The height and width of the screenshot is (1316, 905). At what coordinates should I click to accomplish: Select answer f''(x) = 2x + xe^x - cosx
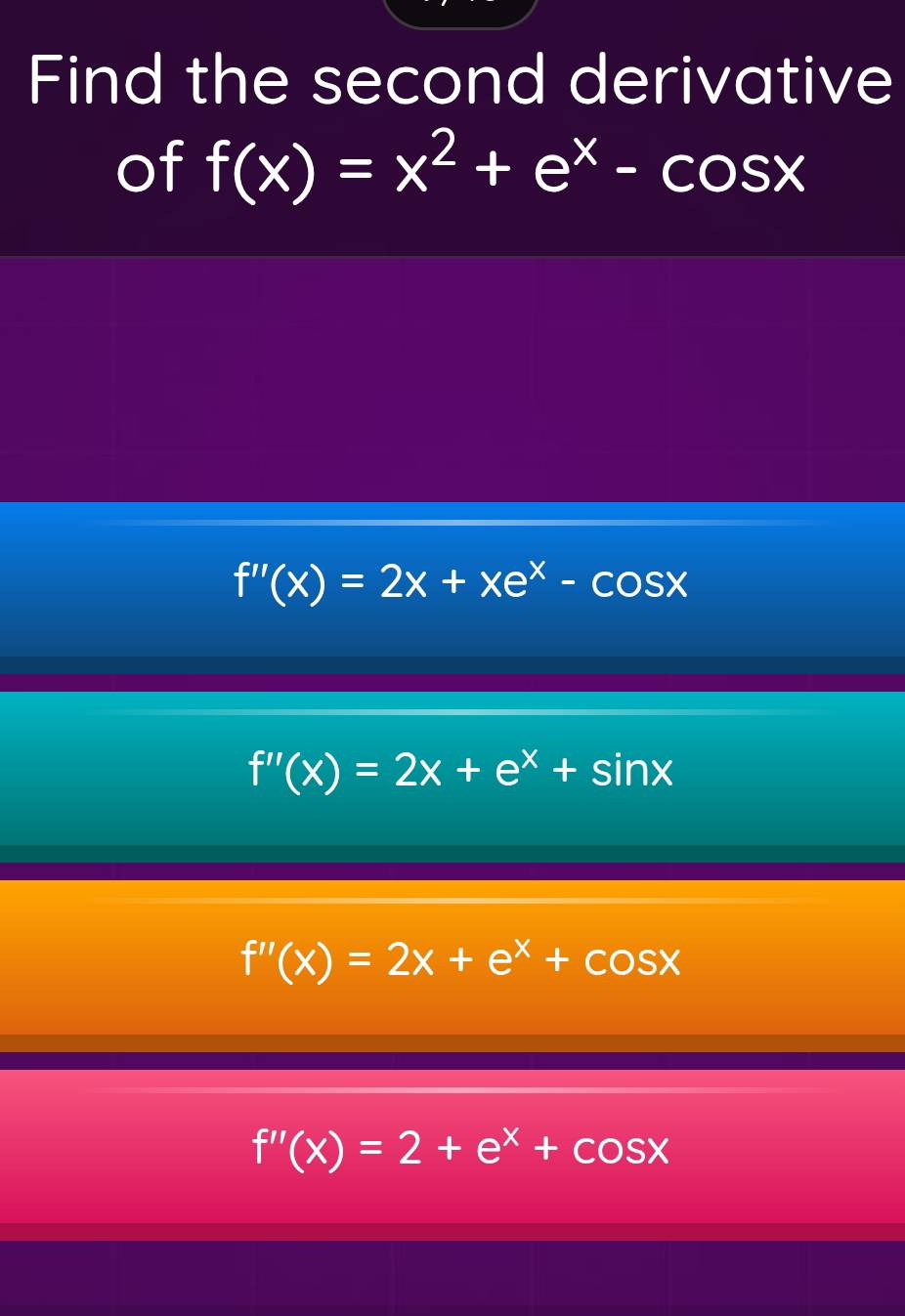pyautogui.click(x=452, y=584)
